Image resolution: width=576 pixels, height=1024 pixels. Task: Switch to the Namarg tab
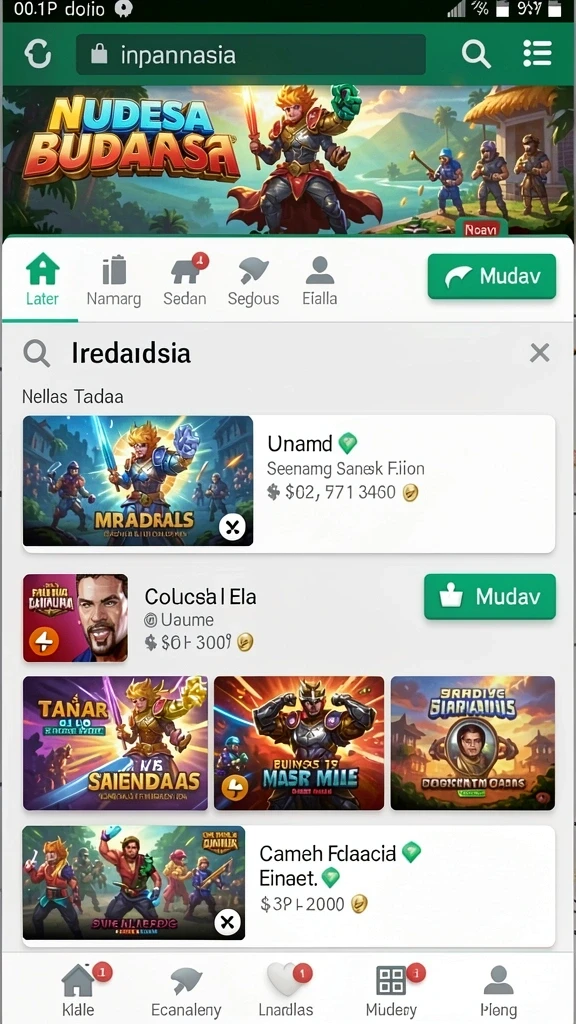[x=114, y=281]
